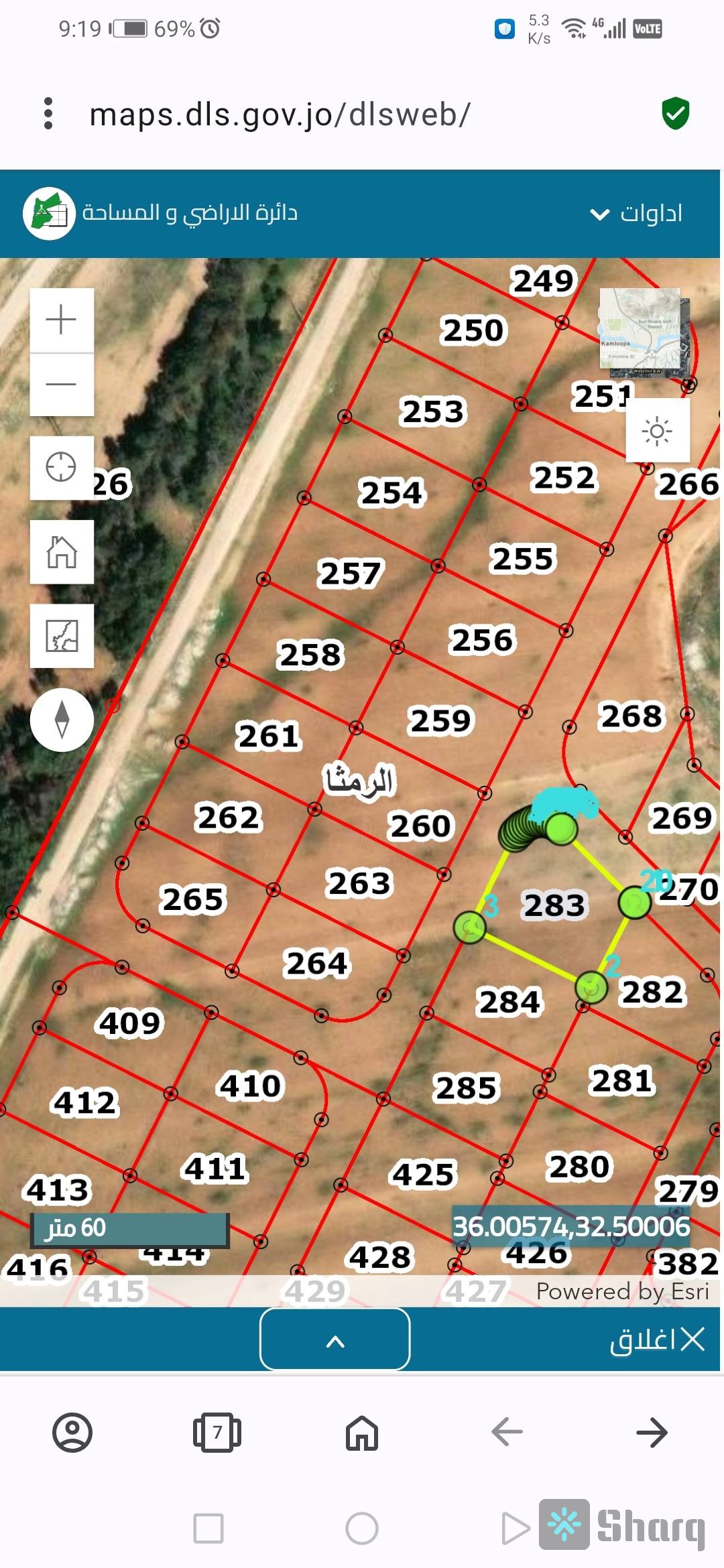
Task: Close the panel with اغلاق
Action: pyautogui.click(x=657, y=1340)
